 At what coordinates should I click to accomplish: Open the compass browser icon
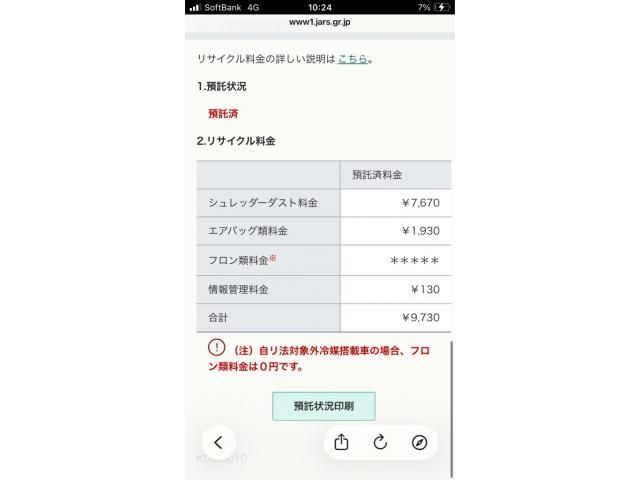click(418, 443)
